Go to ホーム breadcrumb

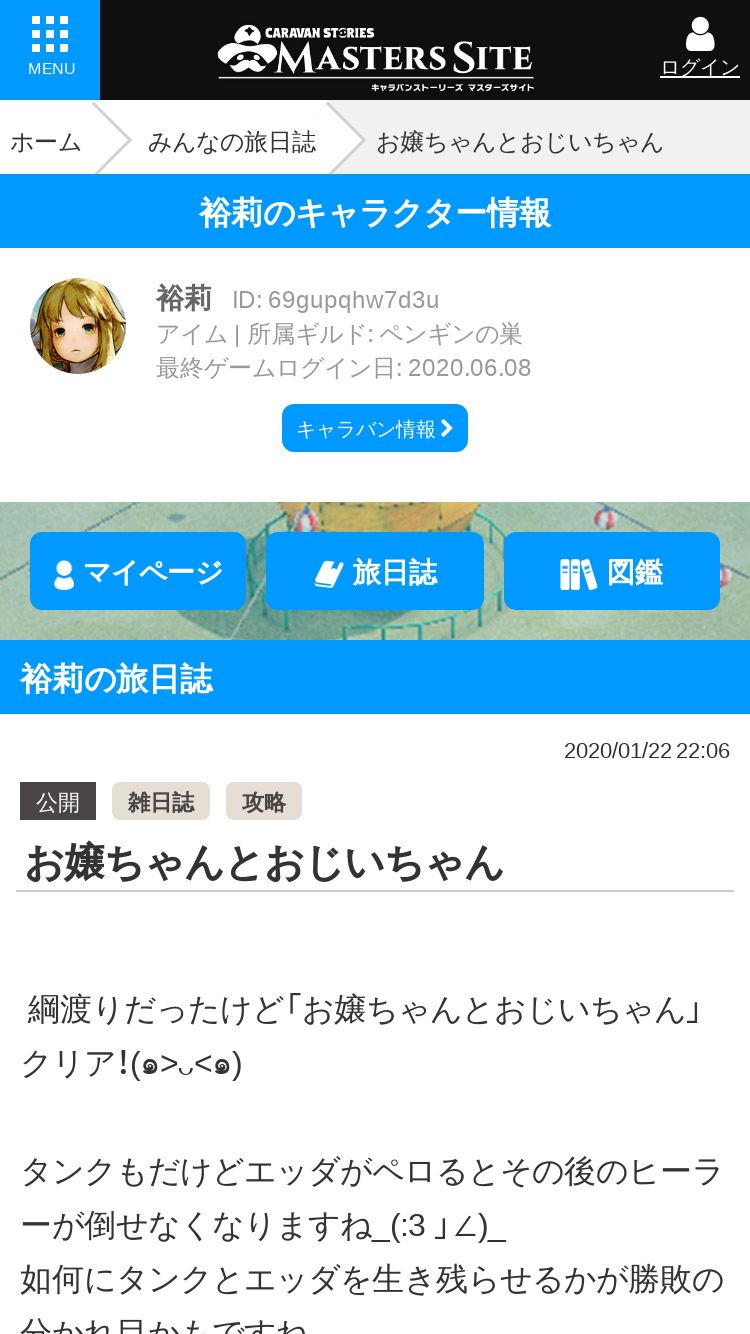click(x=46, y=142)
